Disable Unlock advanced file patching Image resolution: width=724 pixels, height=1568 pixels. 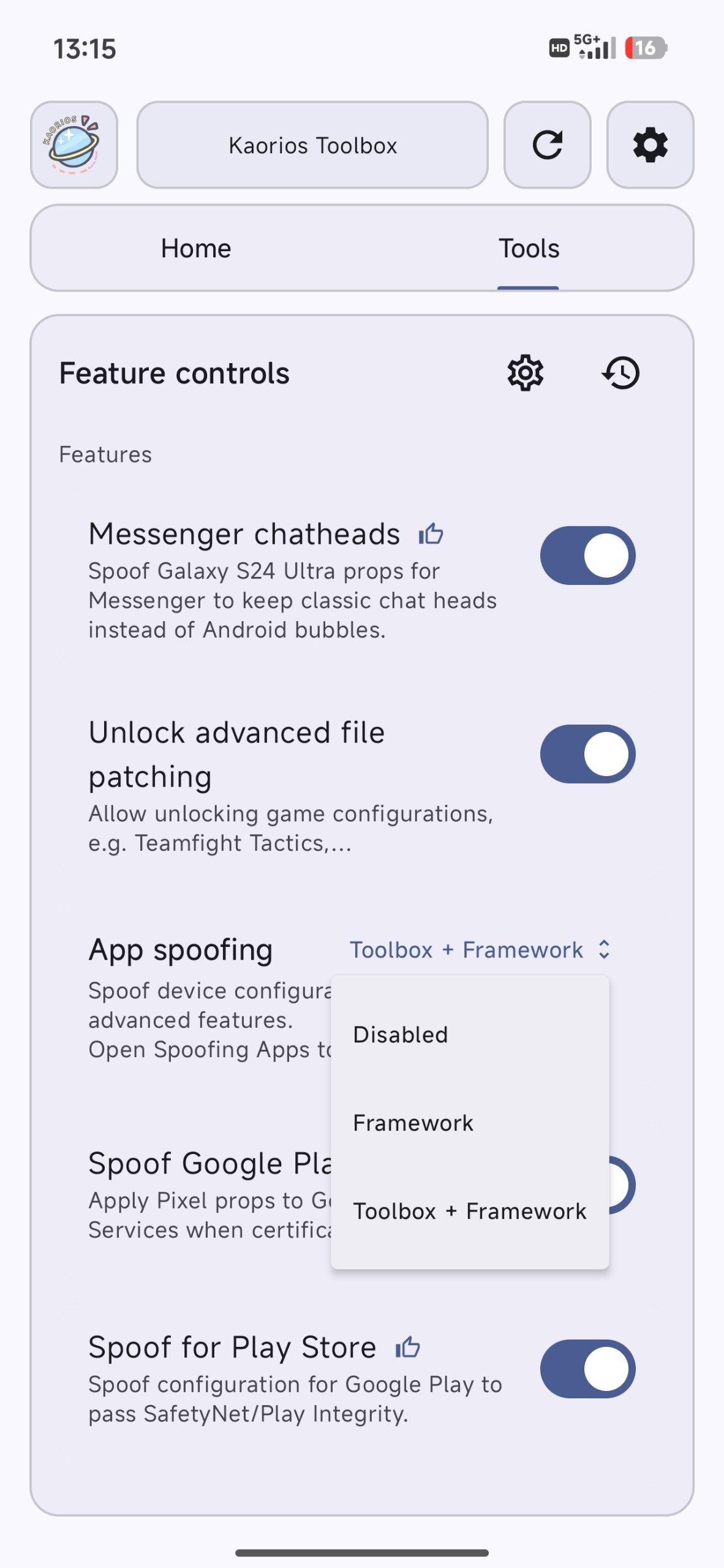[587, 754]
